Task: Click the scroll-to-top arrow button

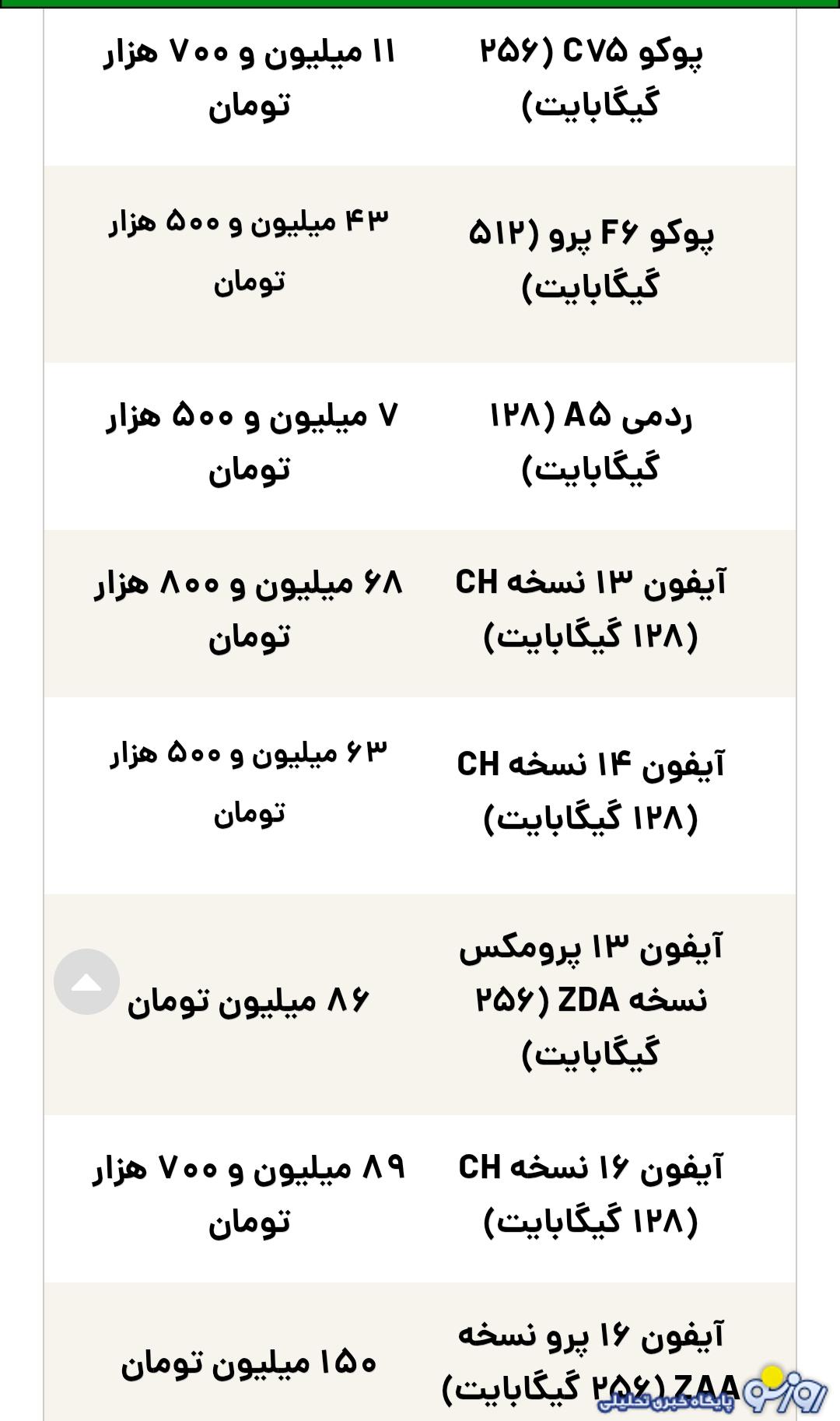Action: coord(88,981)
